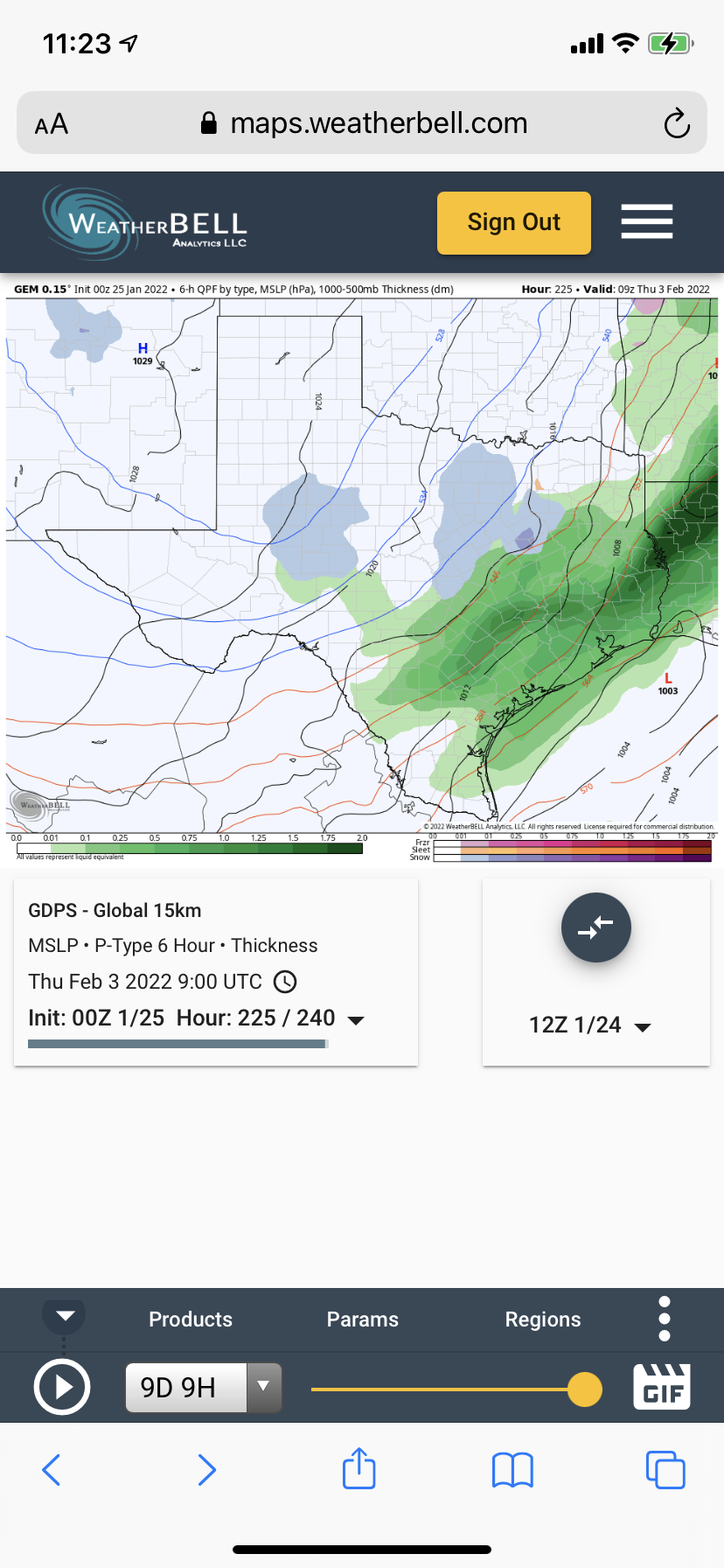This screenshot has width=724, height=1568.
Task: Expand the Init 00Z 1/25 hour dropdown
Action: pos(356,1019)
